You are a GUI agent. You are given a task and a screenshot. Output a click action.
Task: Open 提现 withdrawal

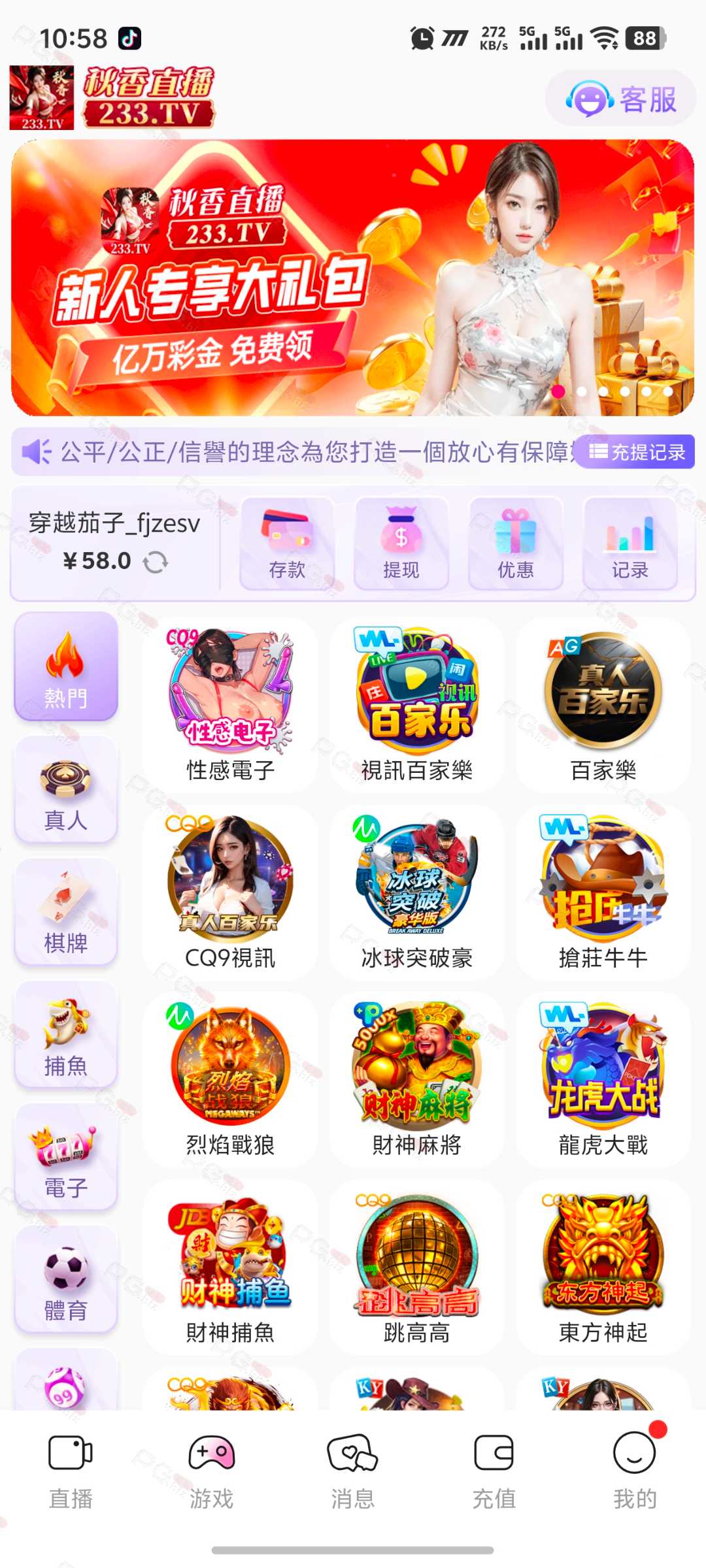coord(401,544)
